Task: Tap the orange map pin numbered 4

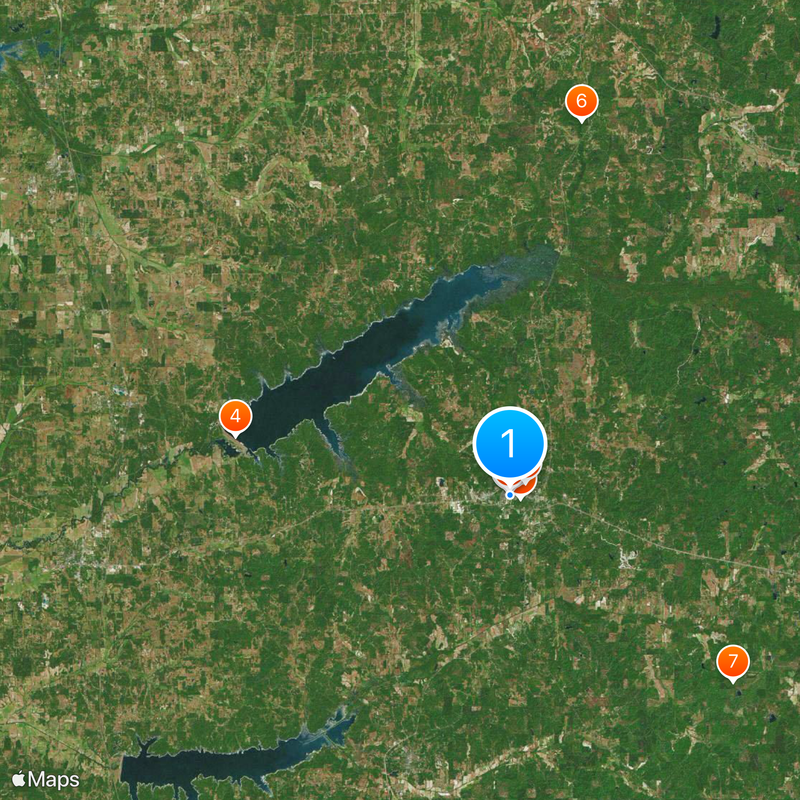Action: point(235,416)
